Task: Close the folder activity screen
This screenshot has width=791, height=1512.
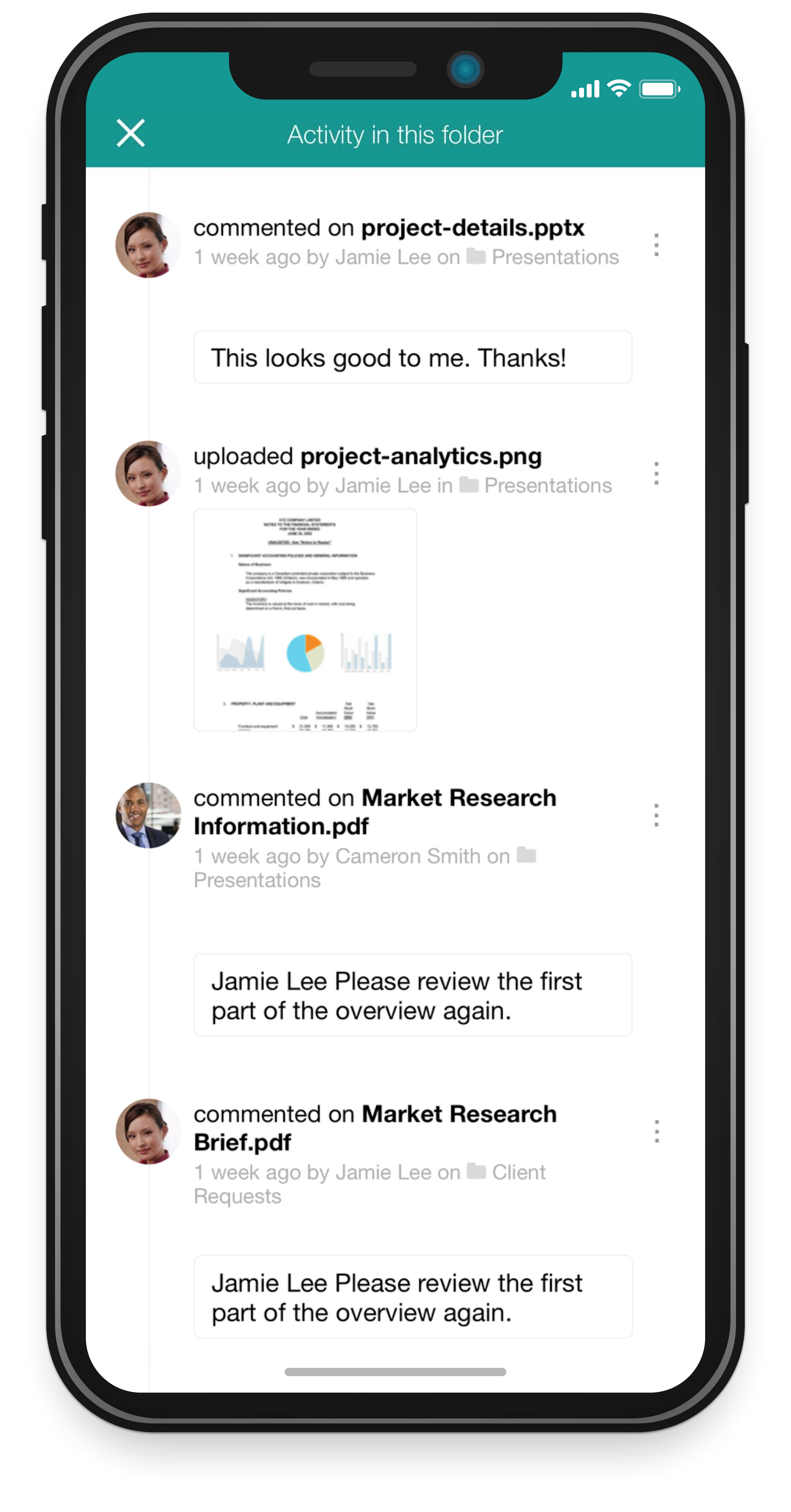Action: click(x=130, y=133)
